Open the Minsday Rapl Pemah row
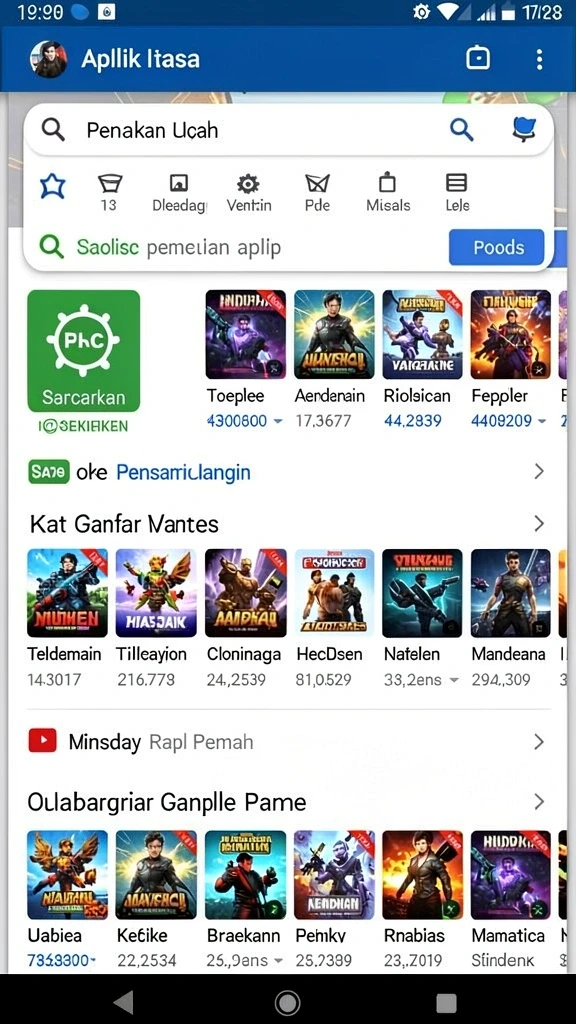 coord(287,742)
